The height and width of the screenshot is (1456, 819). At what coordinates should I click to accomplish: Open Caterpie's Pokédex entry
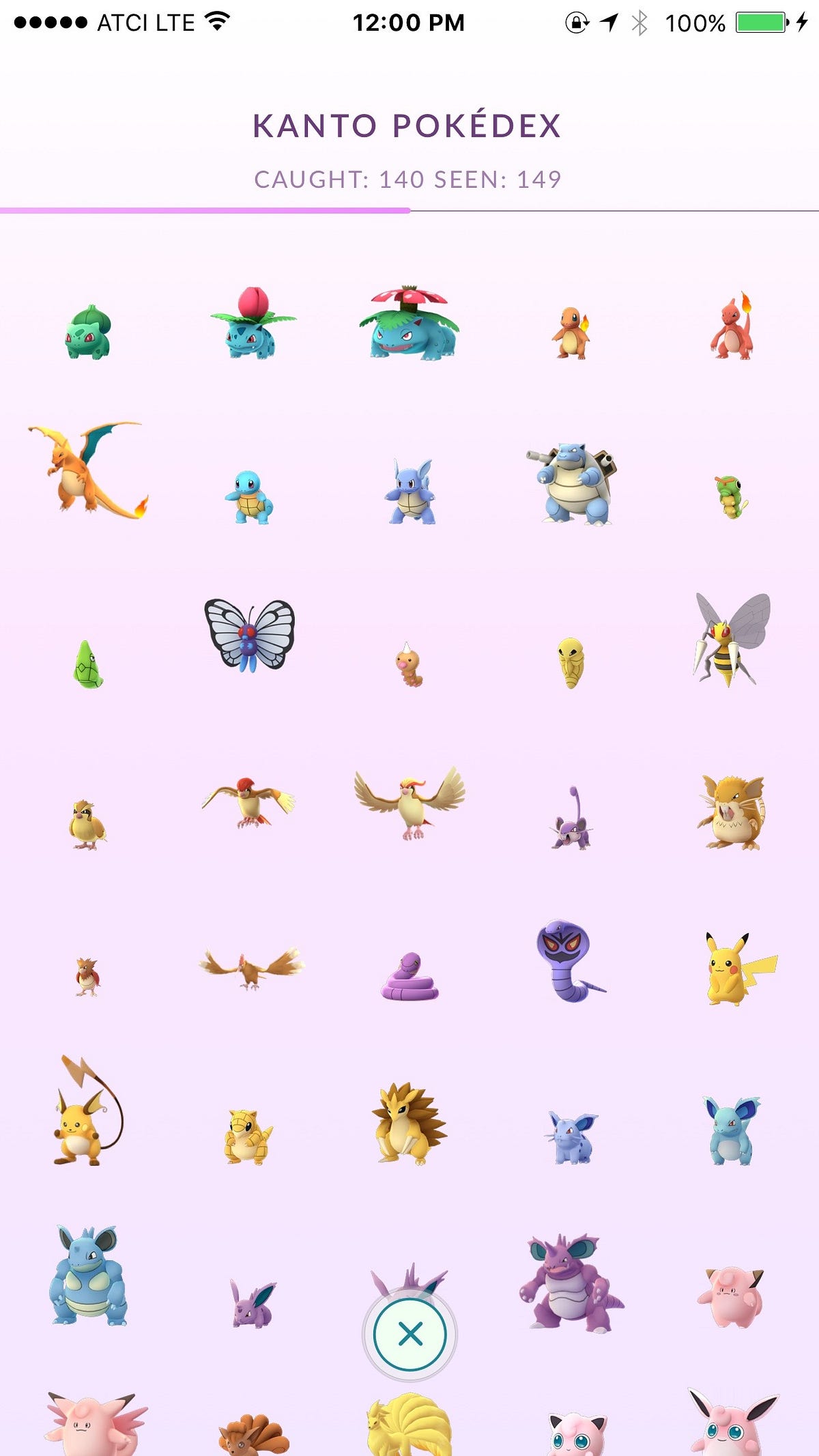click(x=732, y=497)
